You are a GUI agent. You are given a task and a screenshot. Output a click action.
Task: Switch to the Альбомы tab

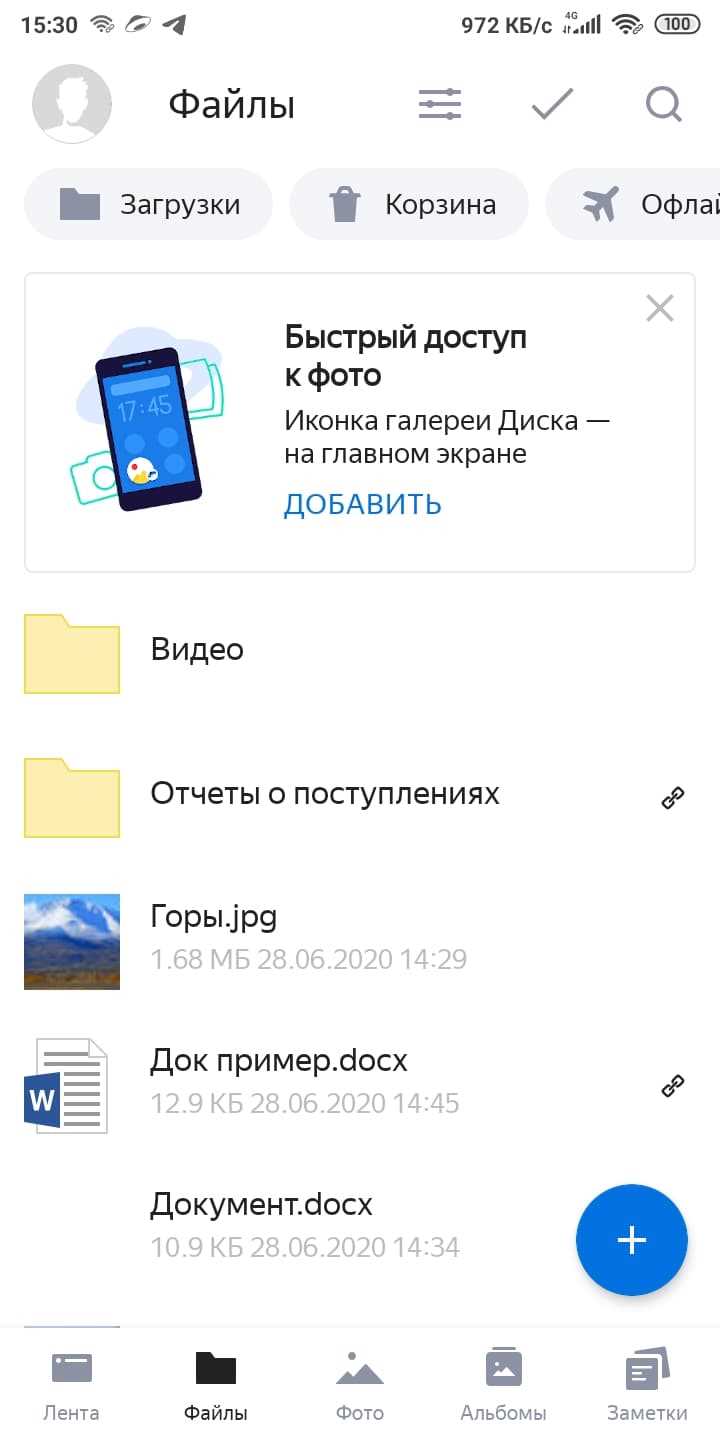503,1385
